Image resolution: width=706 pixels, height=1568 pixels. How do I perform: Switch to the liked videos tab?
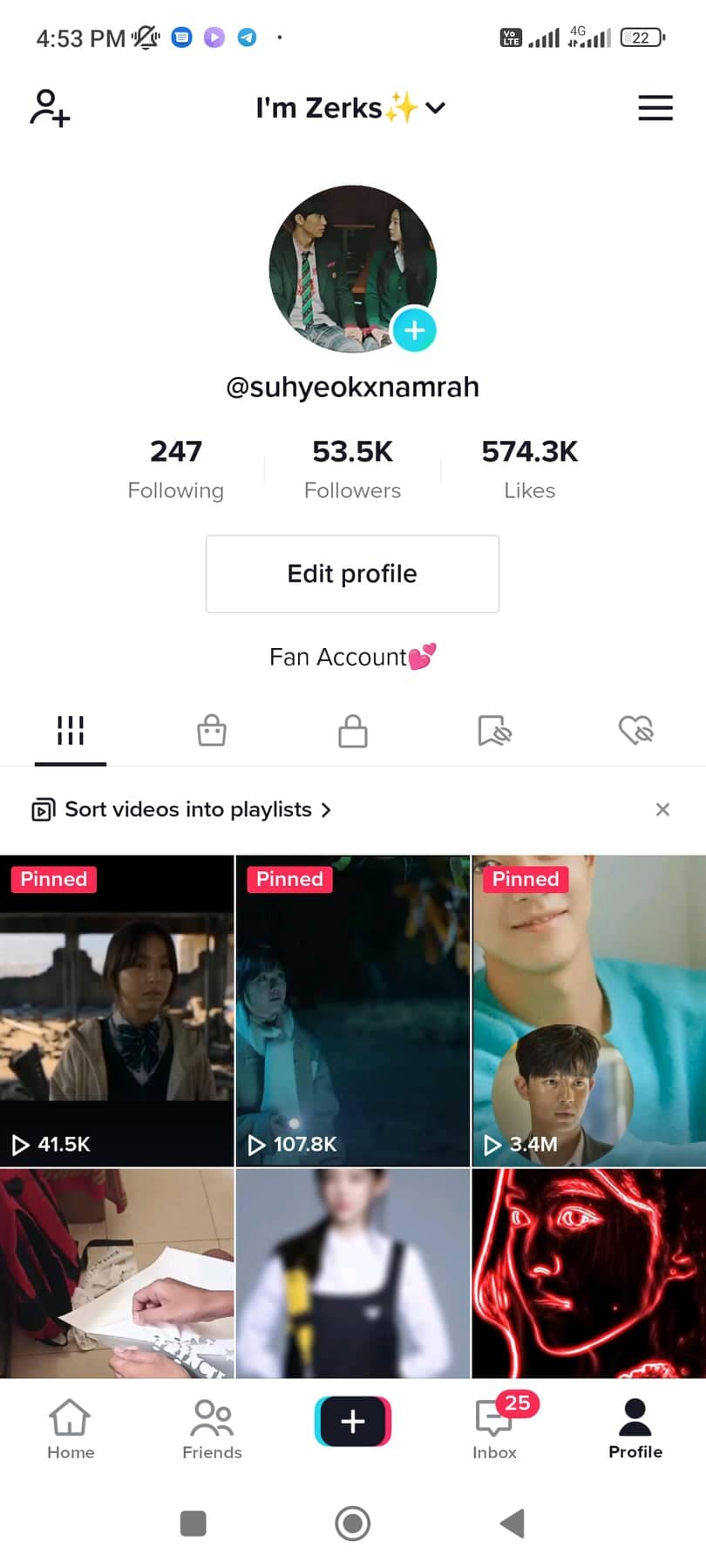coord(635,731)
